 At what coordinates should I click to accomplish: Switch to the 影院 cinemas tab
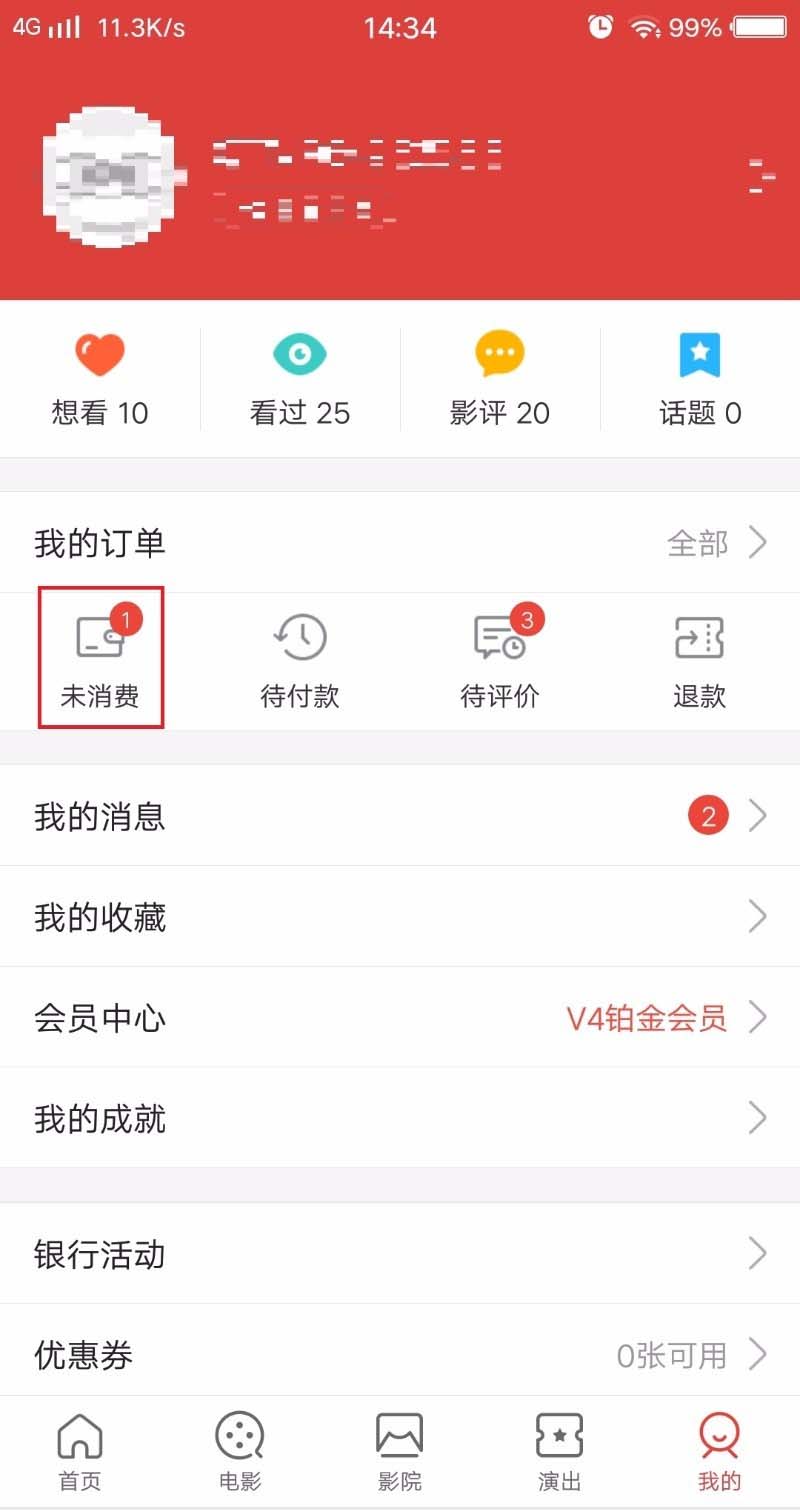point(400,1452)
